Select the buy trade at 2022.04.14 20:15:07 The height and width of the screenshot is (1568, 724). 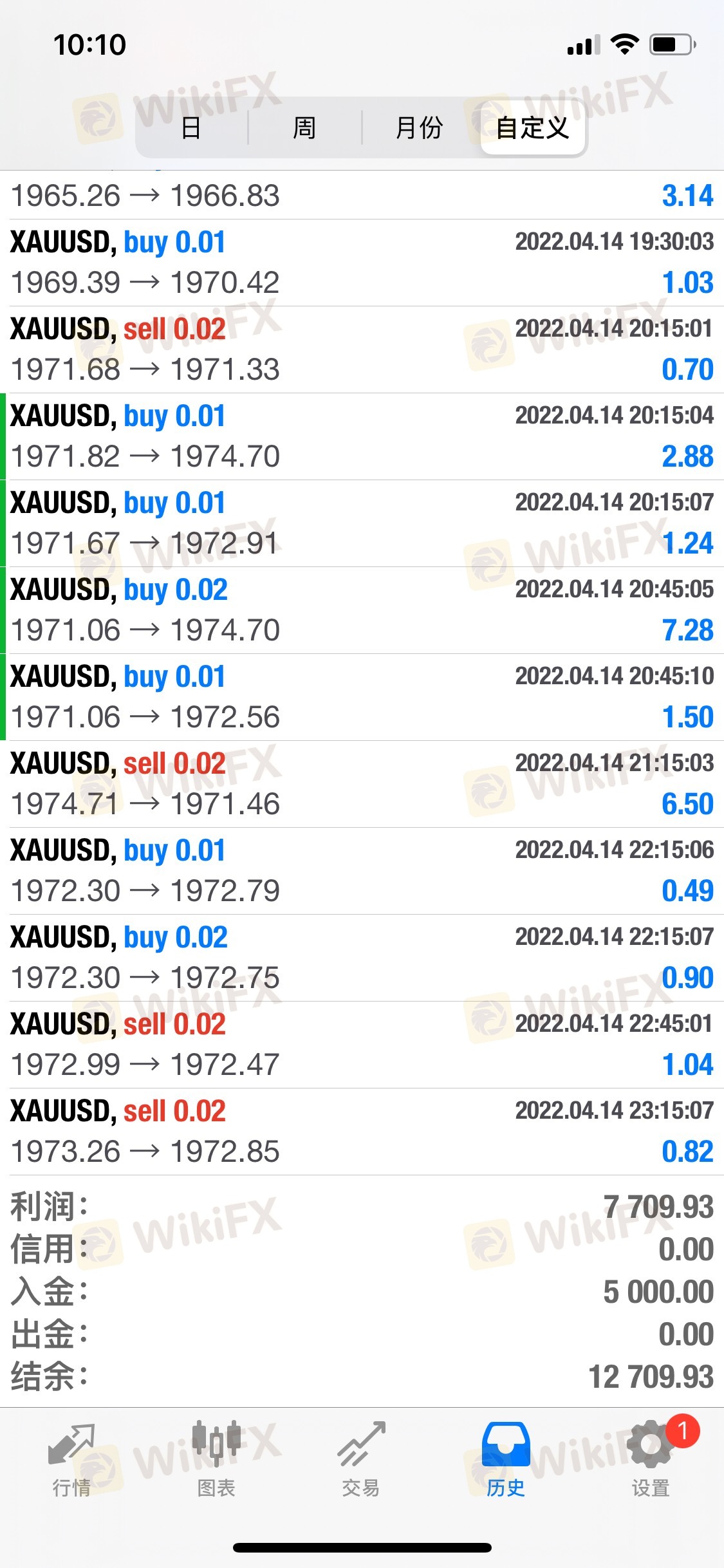pos(362,523)
